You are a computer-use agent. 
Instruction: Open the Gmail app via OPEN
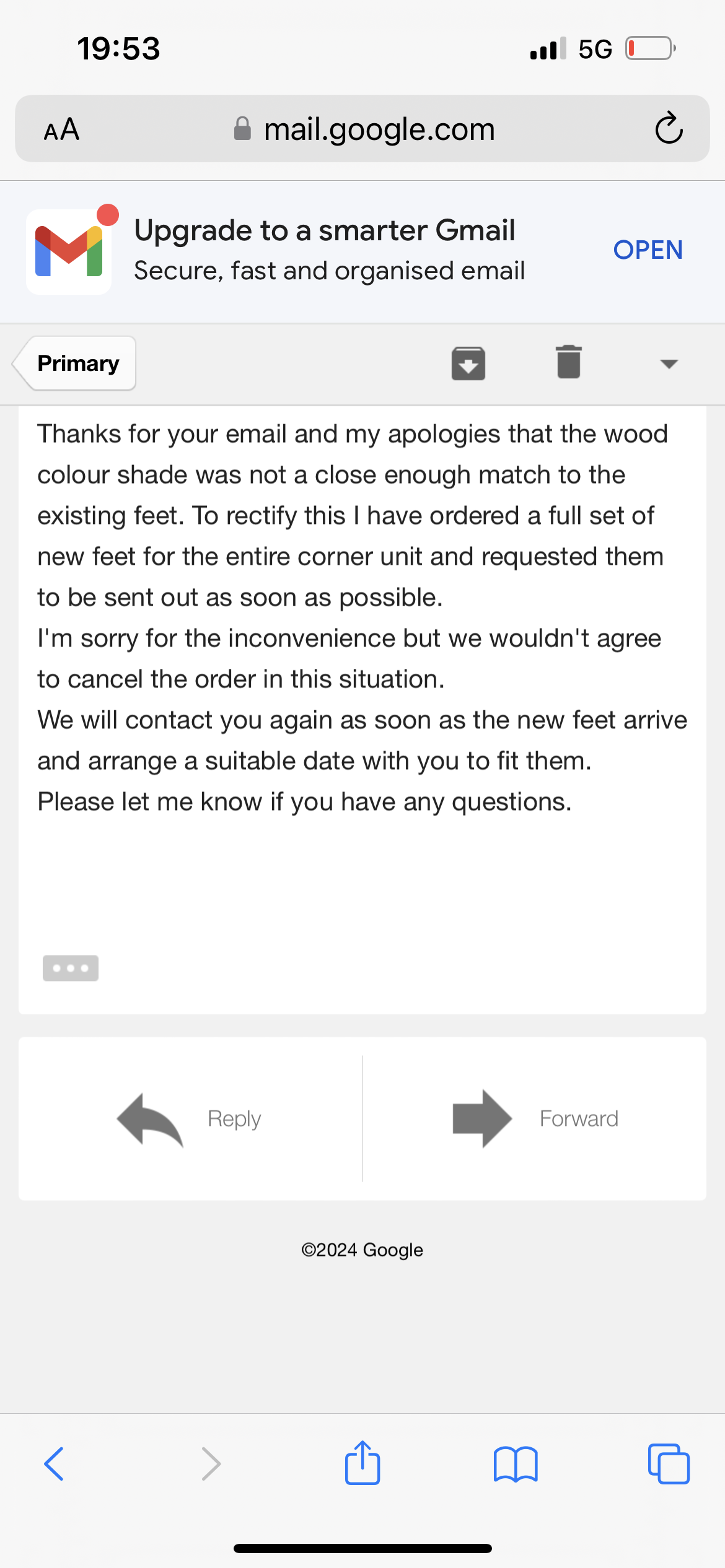[x=648, y=250]
